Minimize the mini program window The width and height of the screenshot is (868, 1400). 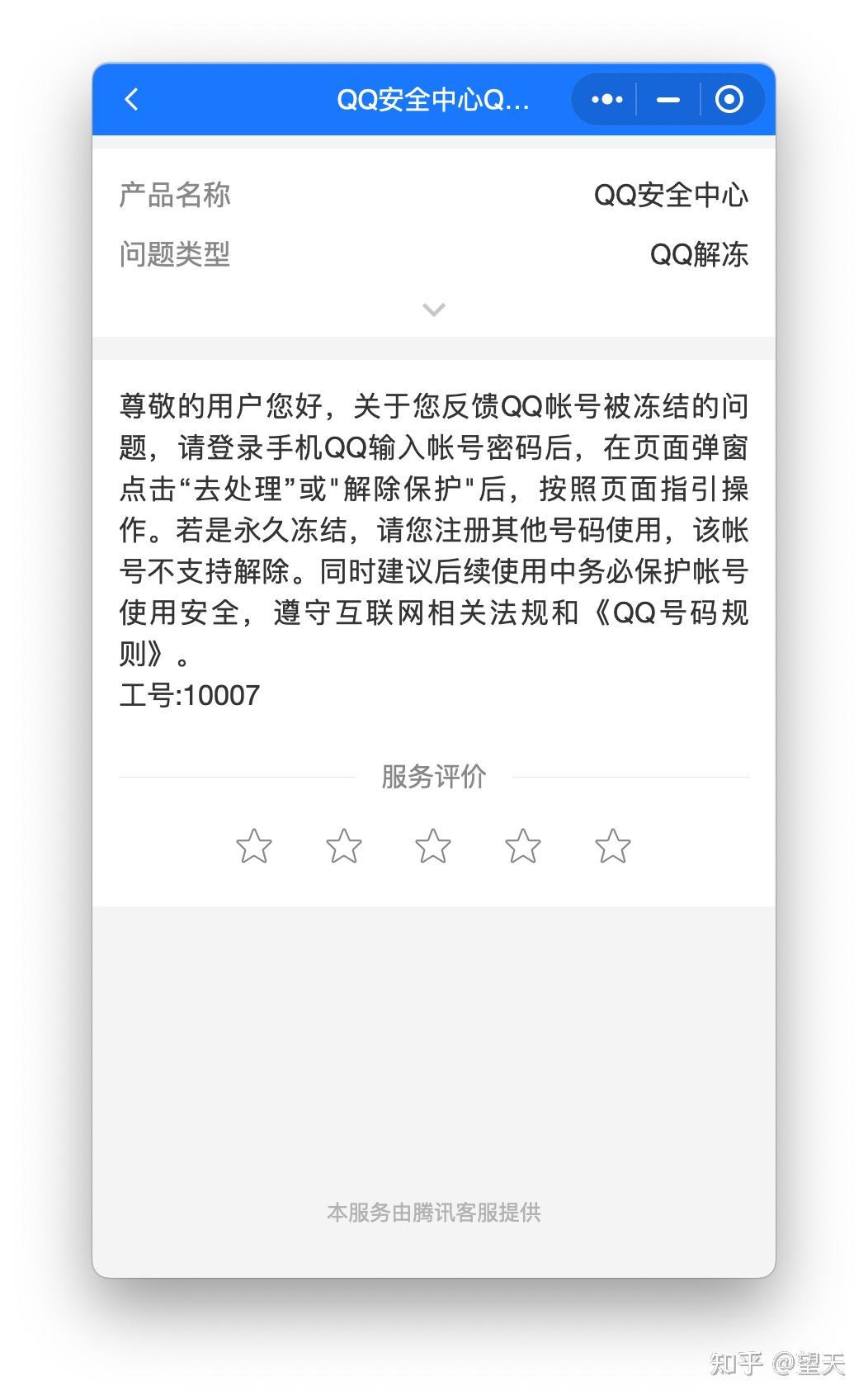click(668, 100)
